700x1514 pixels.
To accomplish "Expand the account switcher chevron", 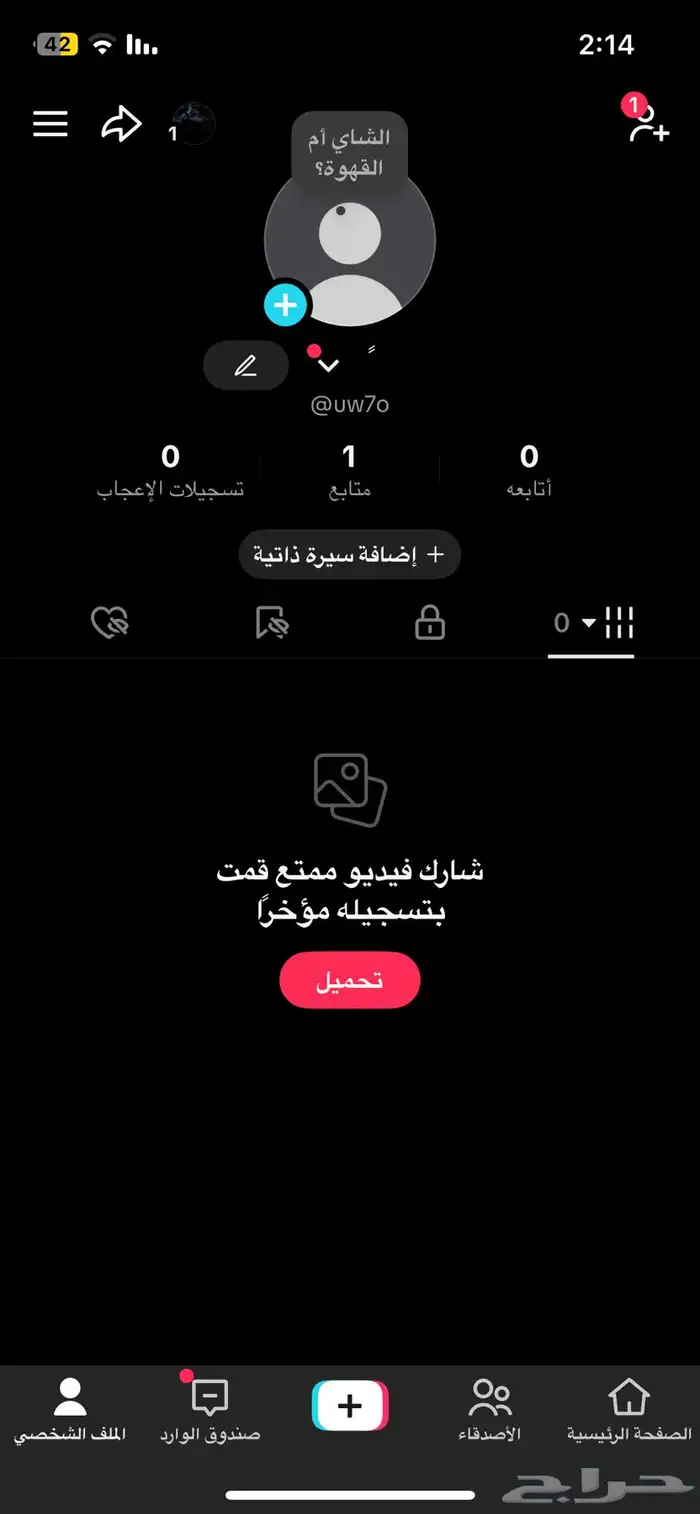I will 328,366.
